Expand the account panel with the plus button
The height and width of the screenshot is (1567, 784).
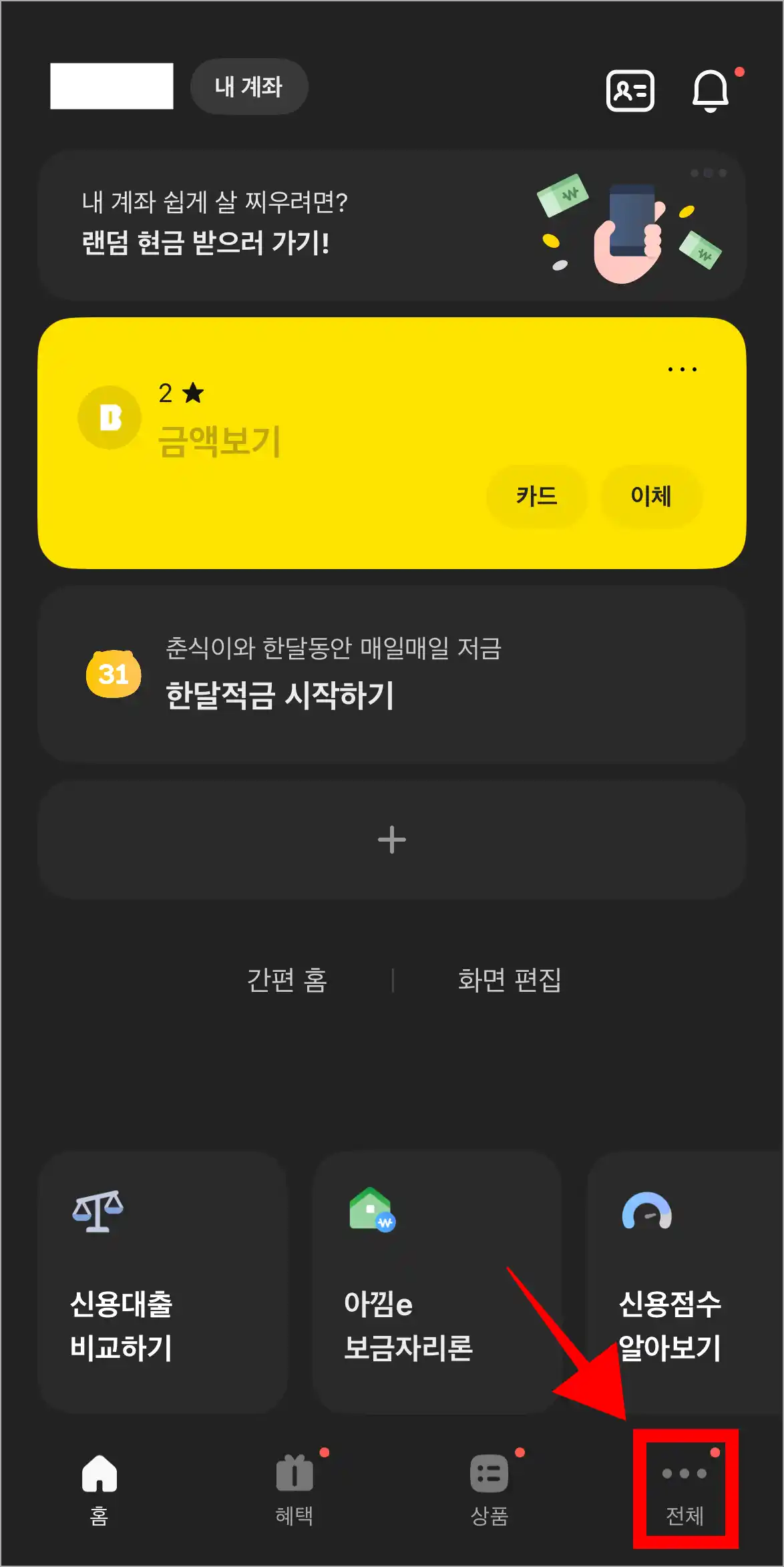pyautogui.click(x=391, y=839)
